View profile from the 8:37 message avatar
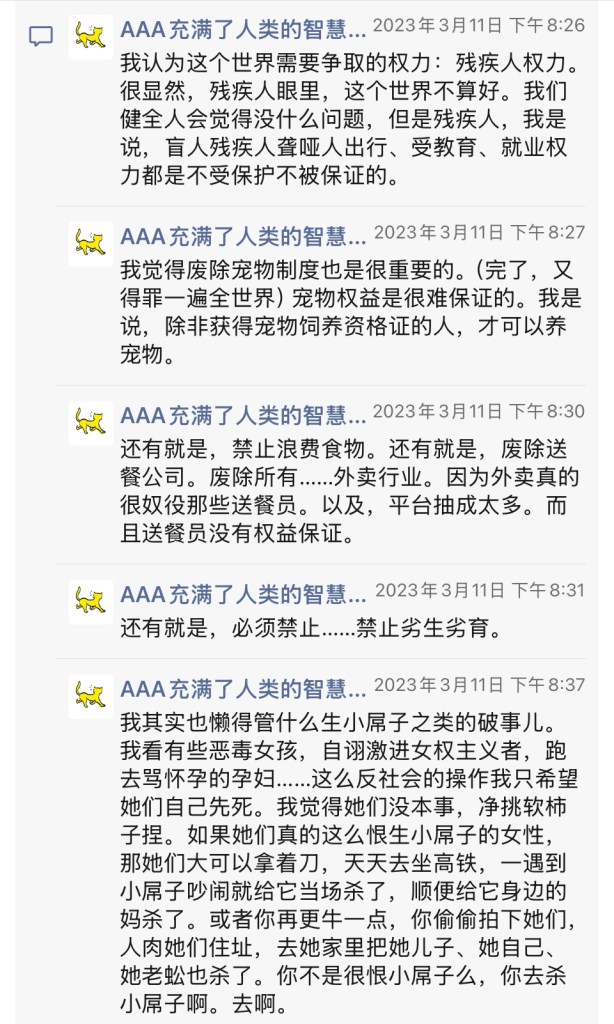 (90, 696)
